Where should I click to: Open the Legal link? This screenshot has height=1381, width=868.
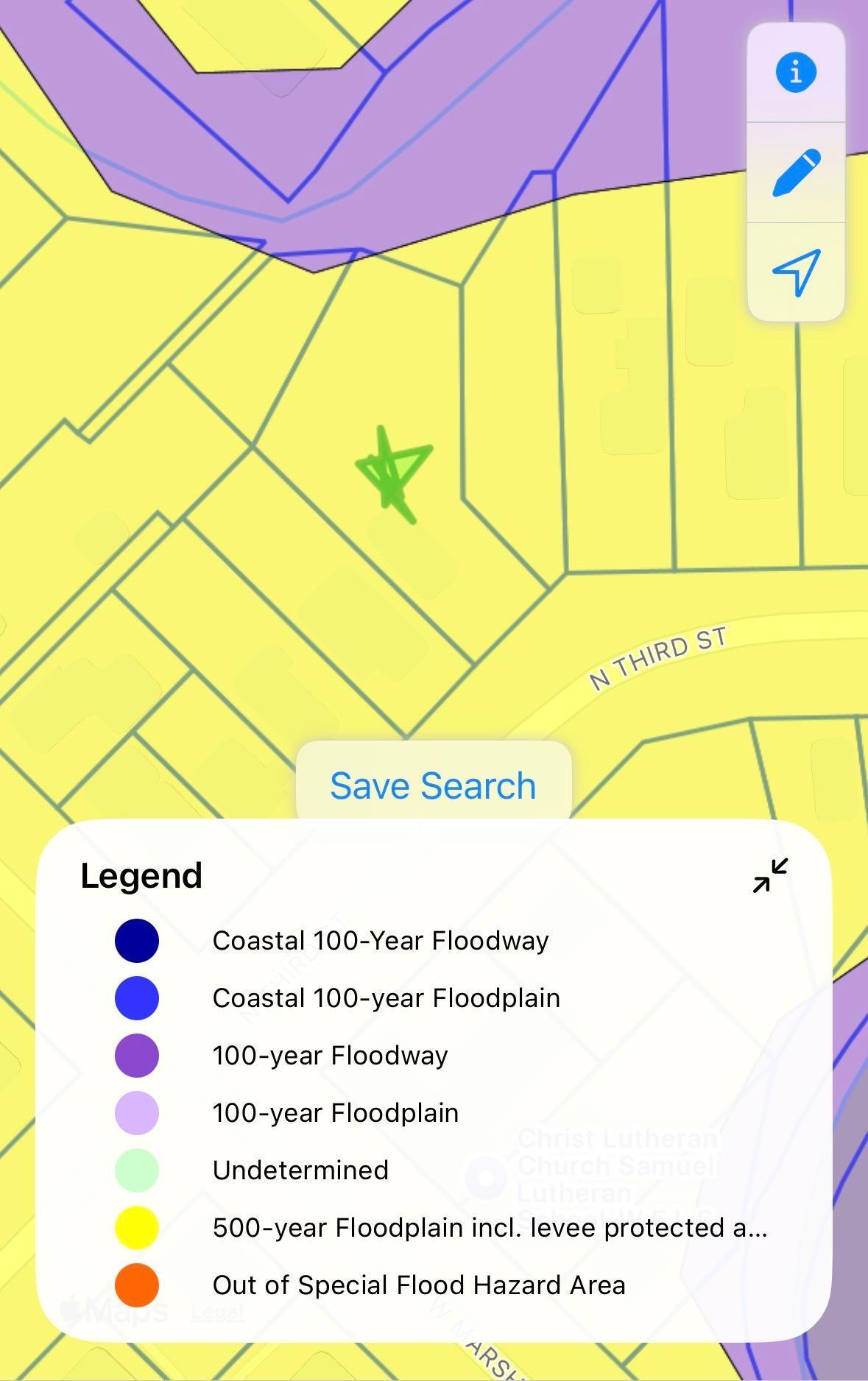click(x=216, y=1311)
